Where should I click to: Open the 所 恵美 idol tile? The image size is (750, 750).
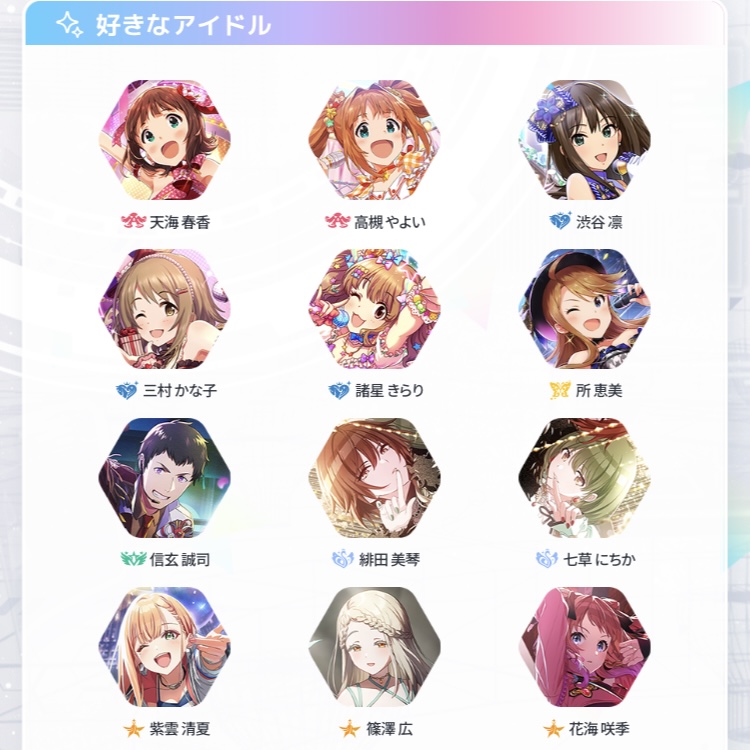[x=585, y=309]
